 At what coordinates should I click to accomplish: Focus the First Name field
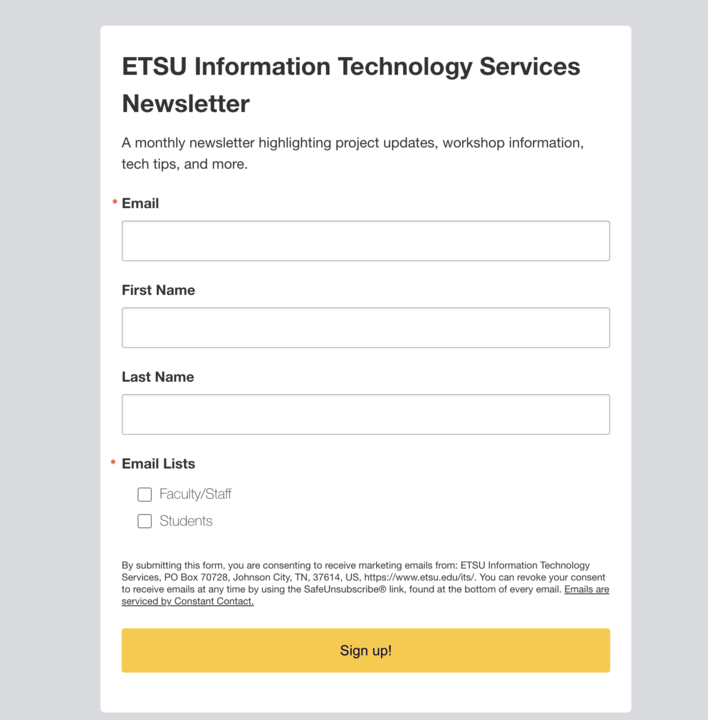pos(365,328)
